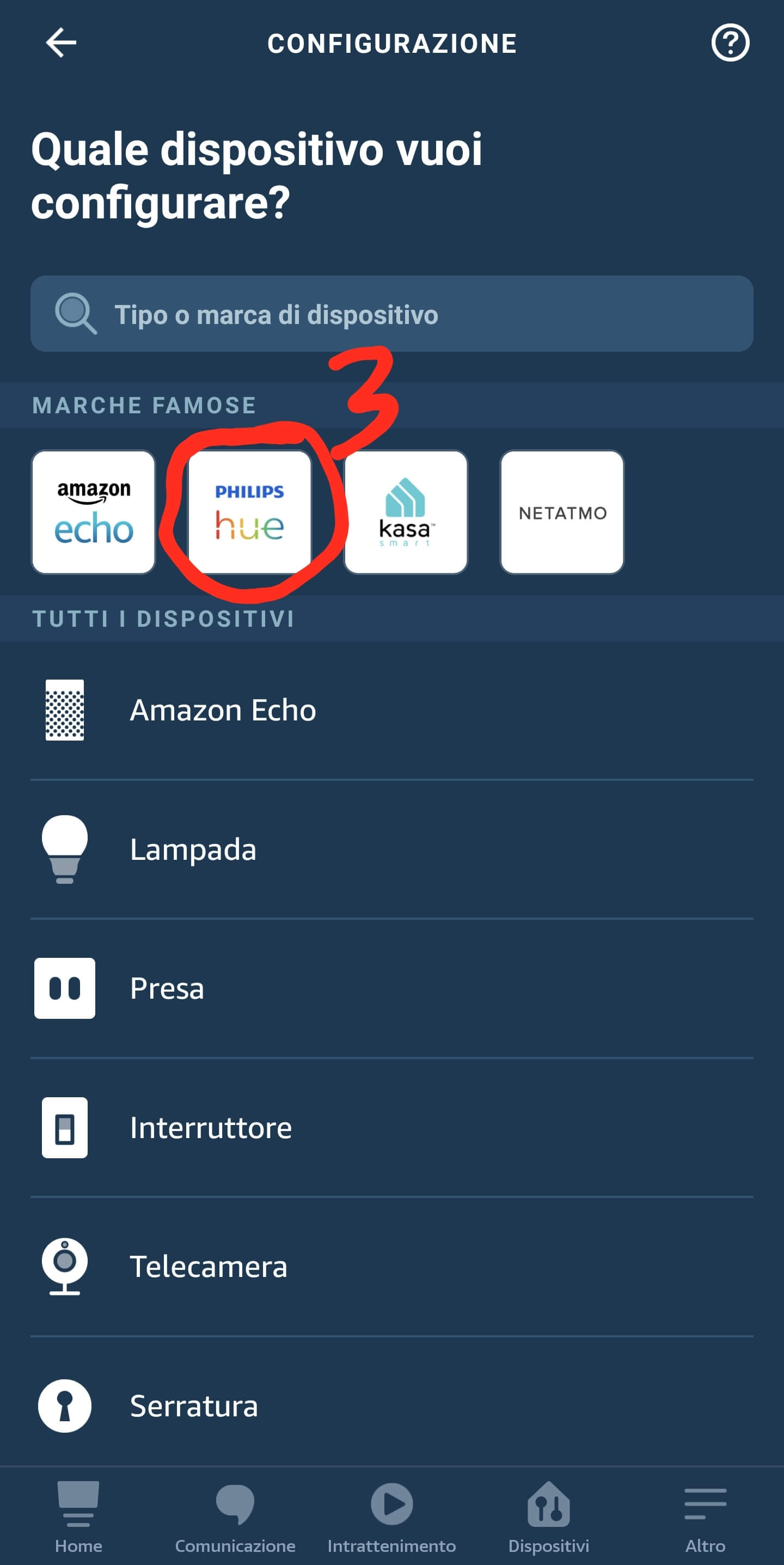Go back with the top arrow
Image resolution: width=784 pixels, height=1565 pixels.
pyautogui.click(x=61, y=43)
